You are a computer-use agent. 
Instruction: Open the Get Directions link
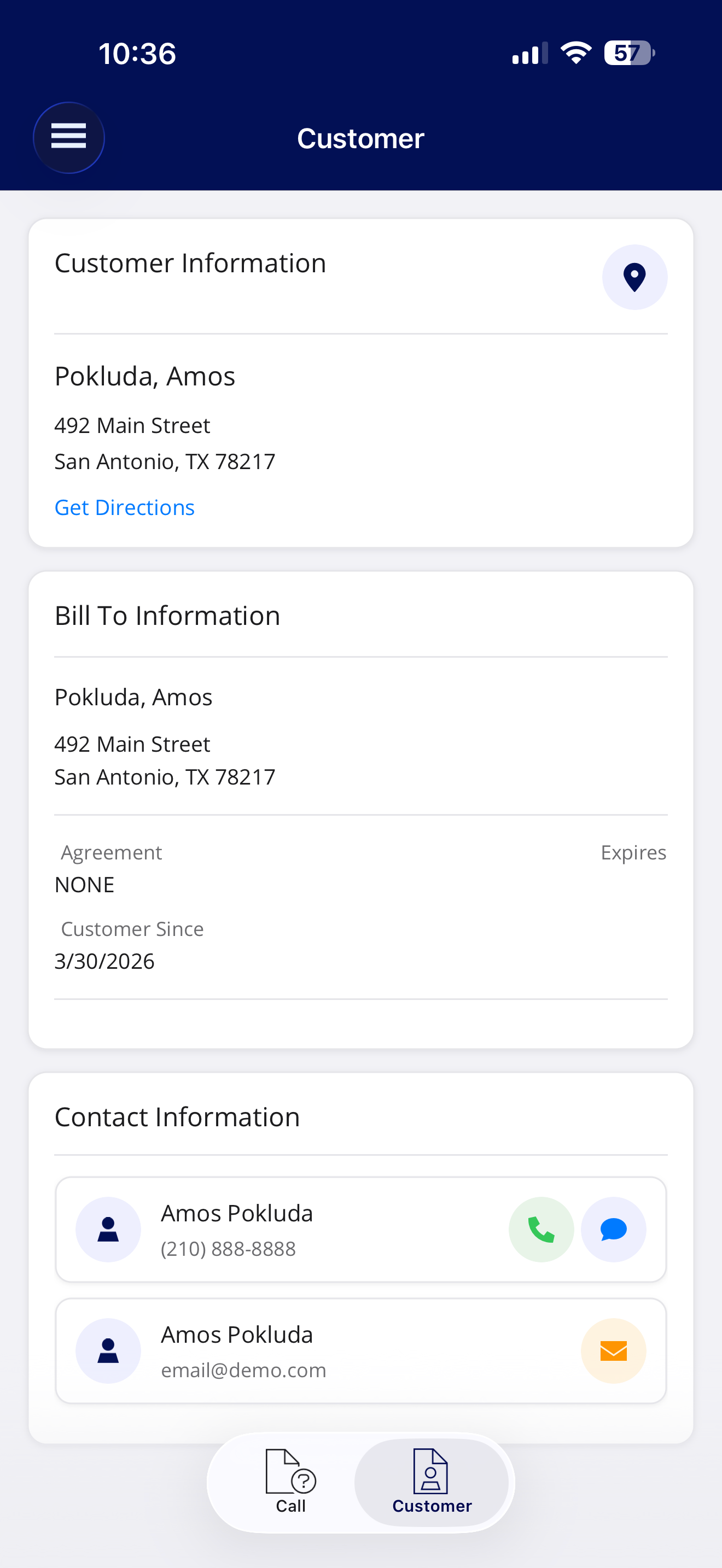[x=124, y=507]
